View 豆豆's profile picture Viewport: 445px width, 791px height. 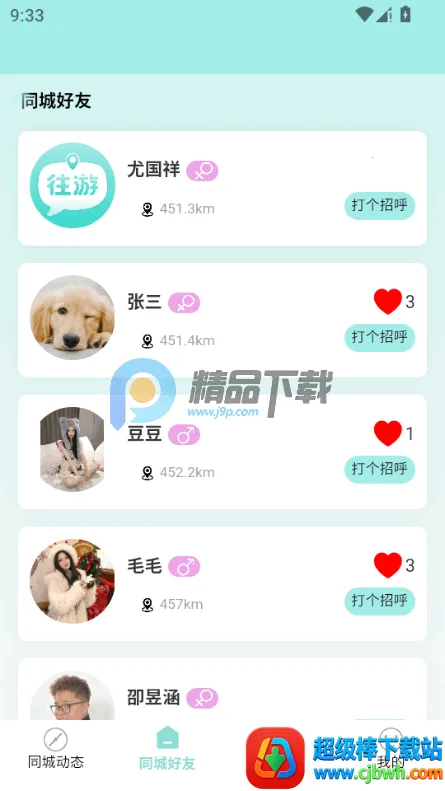click(72, 449)
